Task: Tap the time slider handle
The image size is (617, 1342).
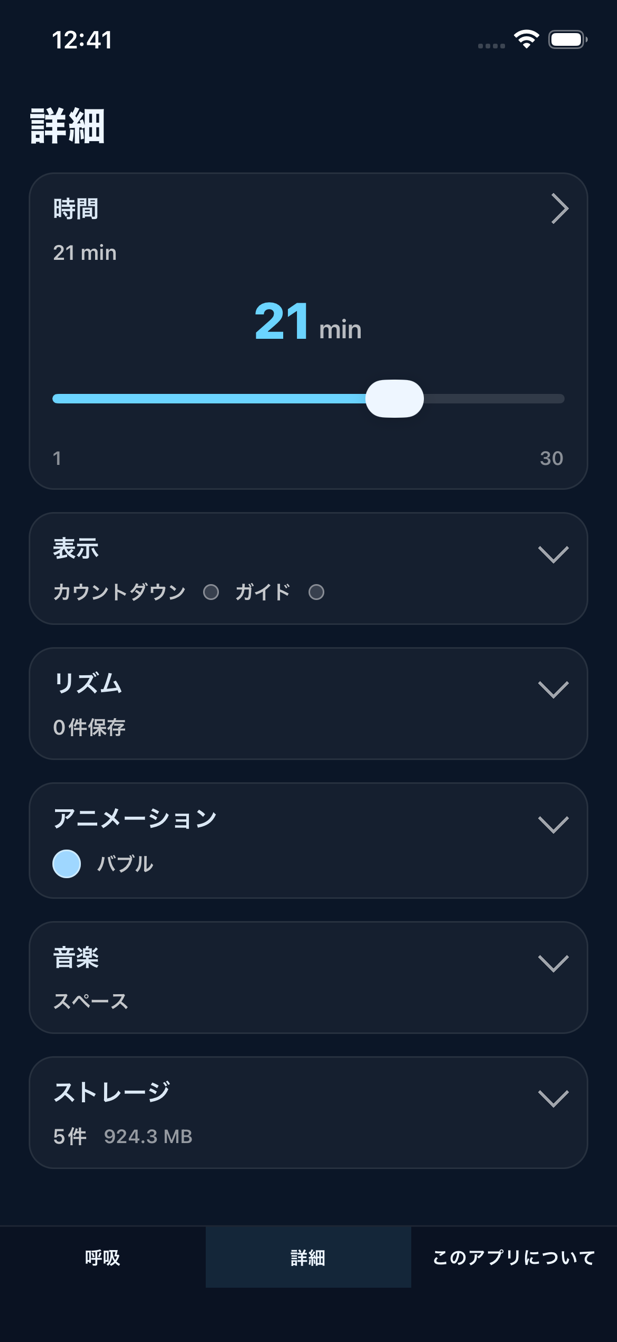Action: click(394, 398)
